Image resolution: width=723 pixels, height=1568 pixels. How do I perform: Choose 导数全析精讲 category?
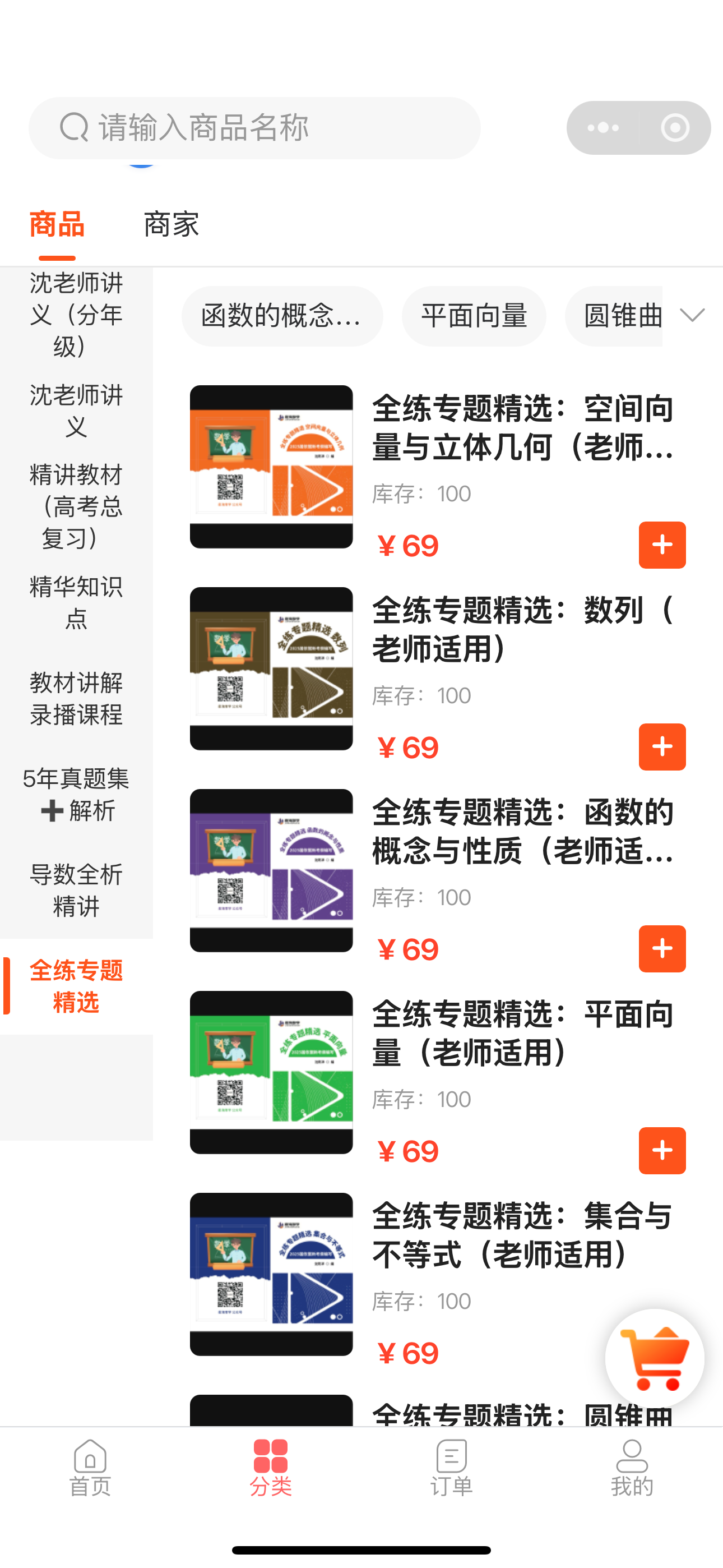tap(76, 890)
